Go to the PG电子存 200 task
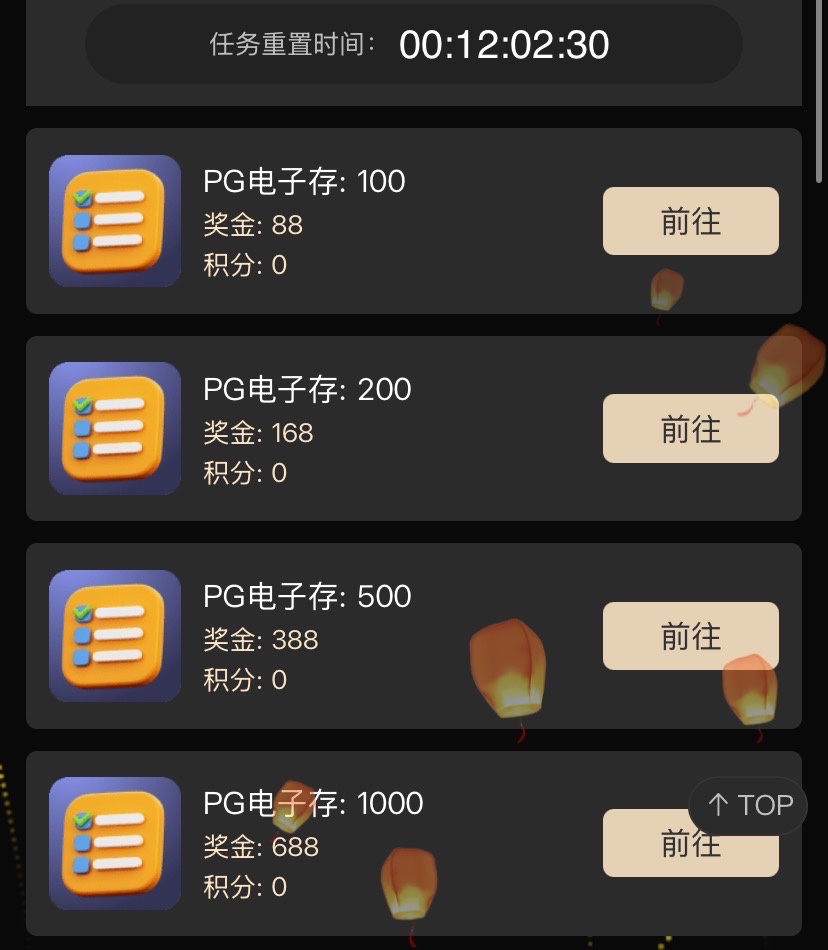Screen dimensions: 828x950 coord(690,429)
